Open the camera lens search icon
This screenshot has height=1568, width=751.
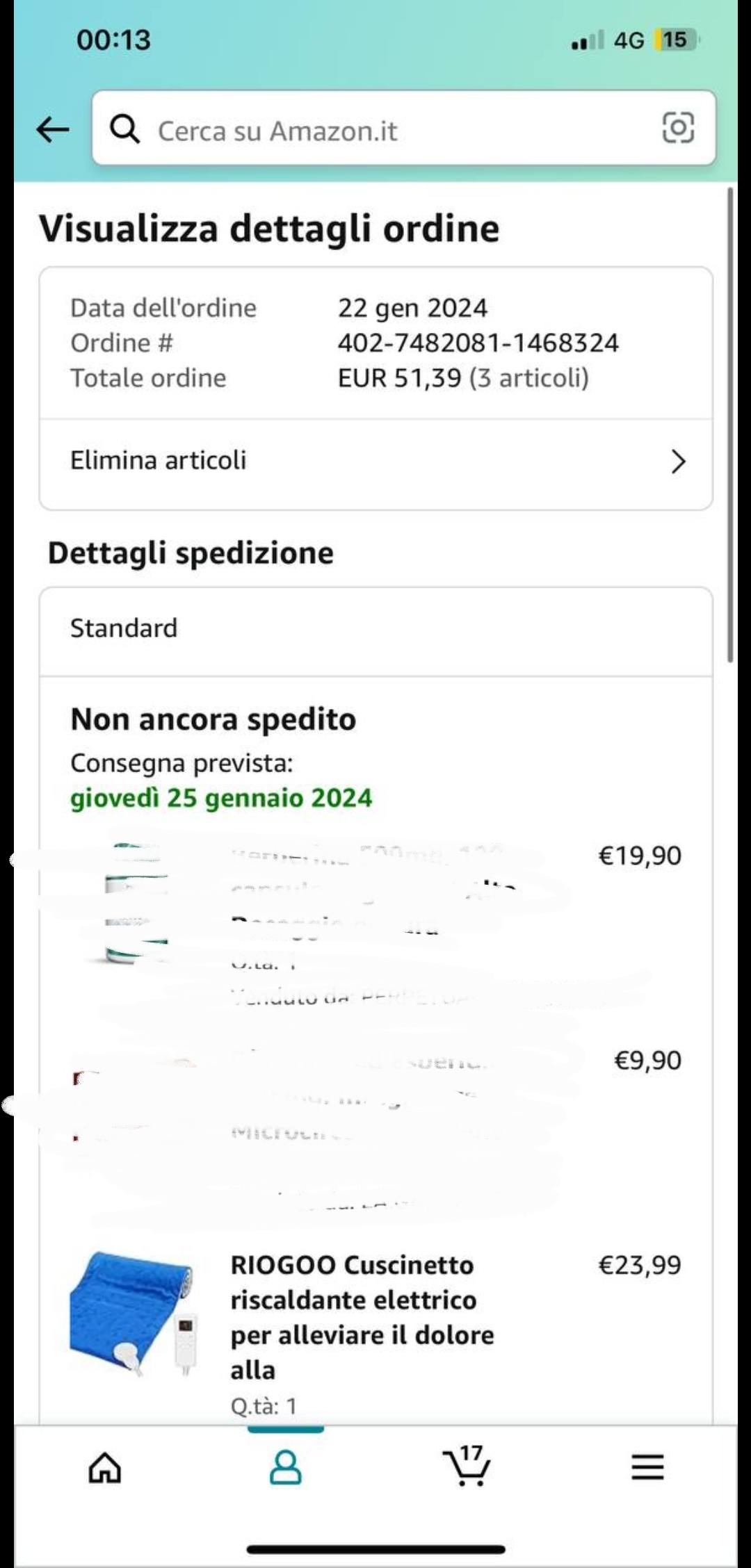click(x=677, y=128)
